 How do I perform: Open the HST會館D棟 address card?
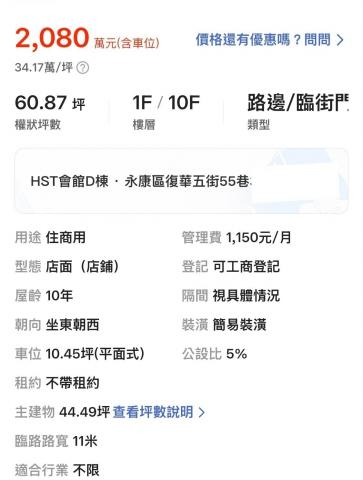181,181
